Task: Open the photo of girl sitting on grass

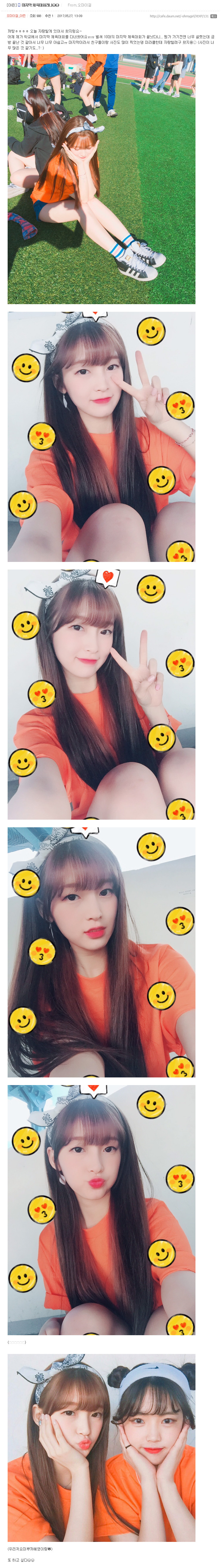Action: tap(101, 179)
